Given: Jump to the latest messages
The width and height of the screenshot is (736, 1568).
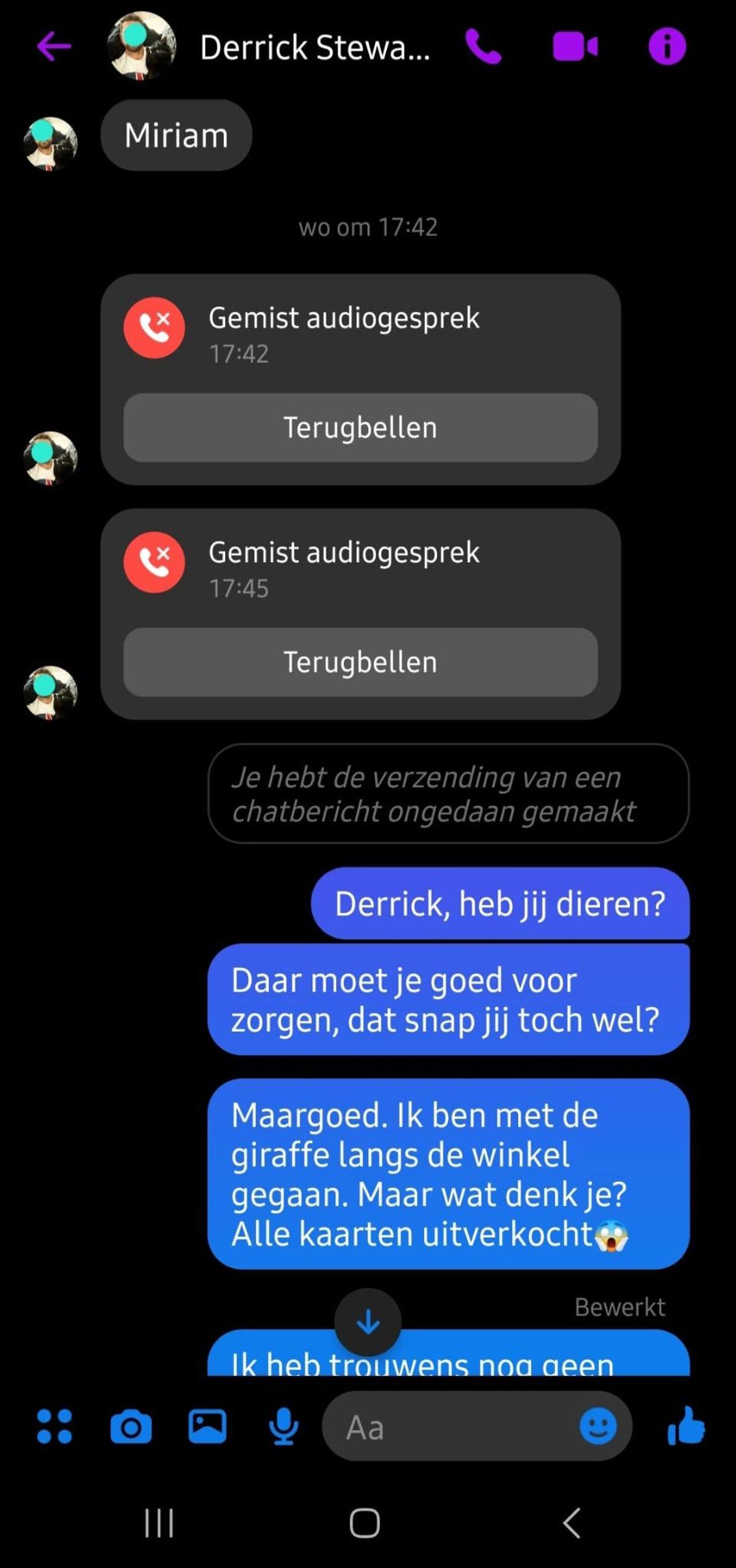Looking at the screenshot, I should point(368,1322).
